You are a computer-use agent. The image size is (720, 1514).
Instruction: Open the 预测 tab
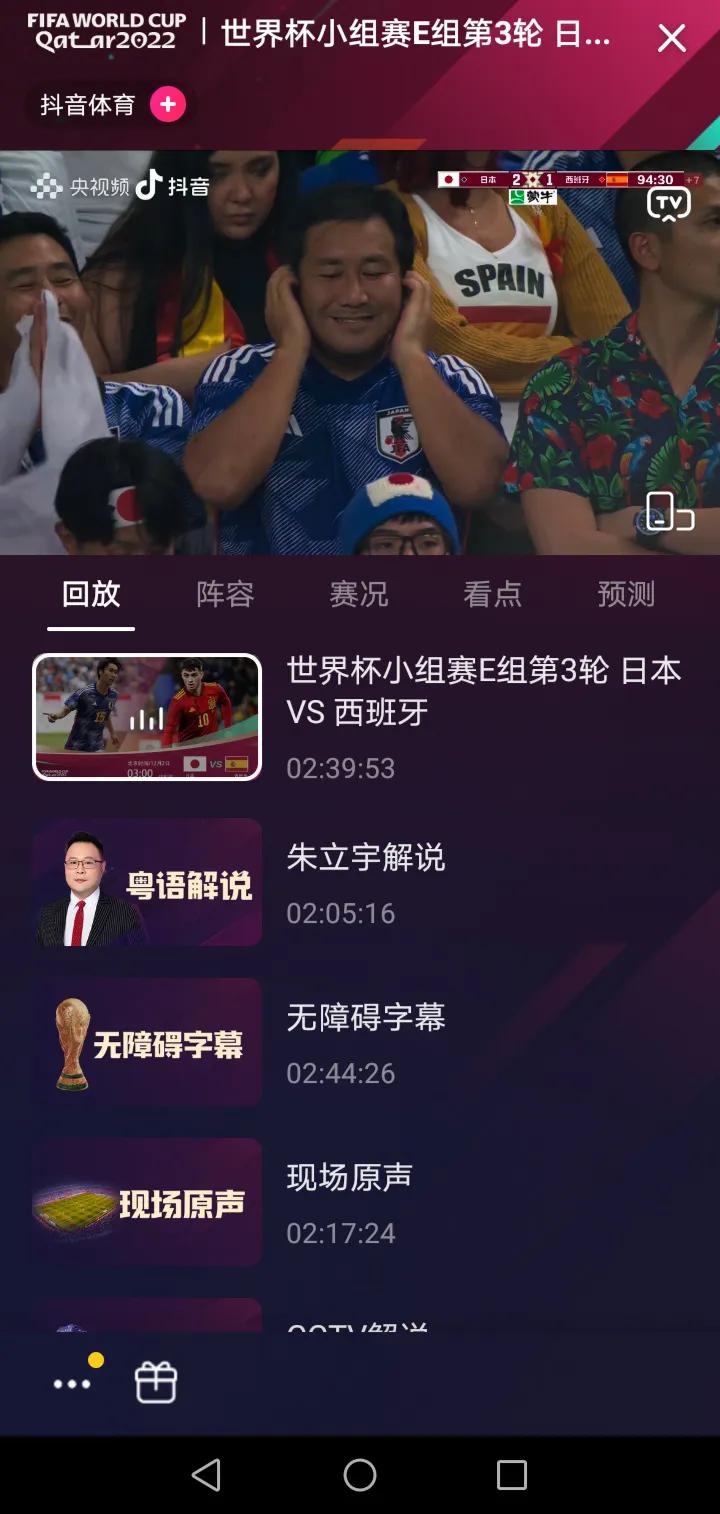[x=625, y=594]
